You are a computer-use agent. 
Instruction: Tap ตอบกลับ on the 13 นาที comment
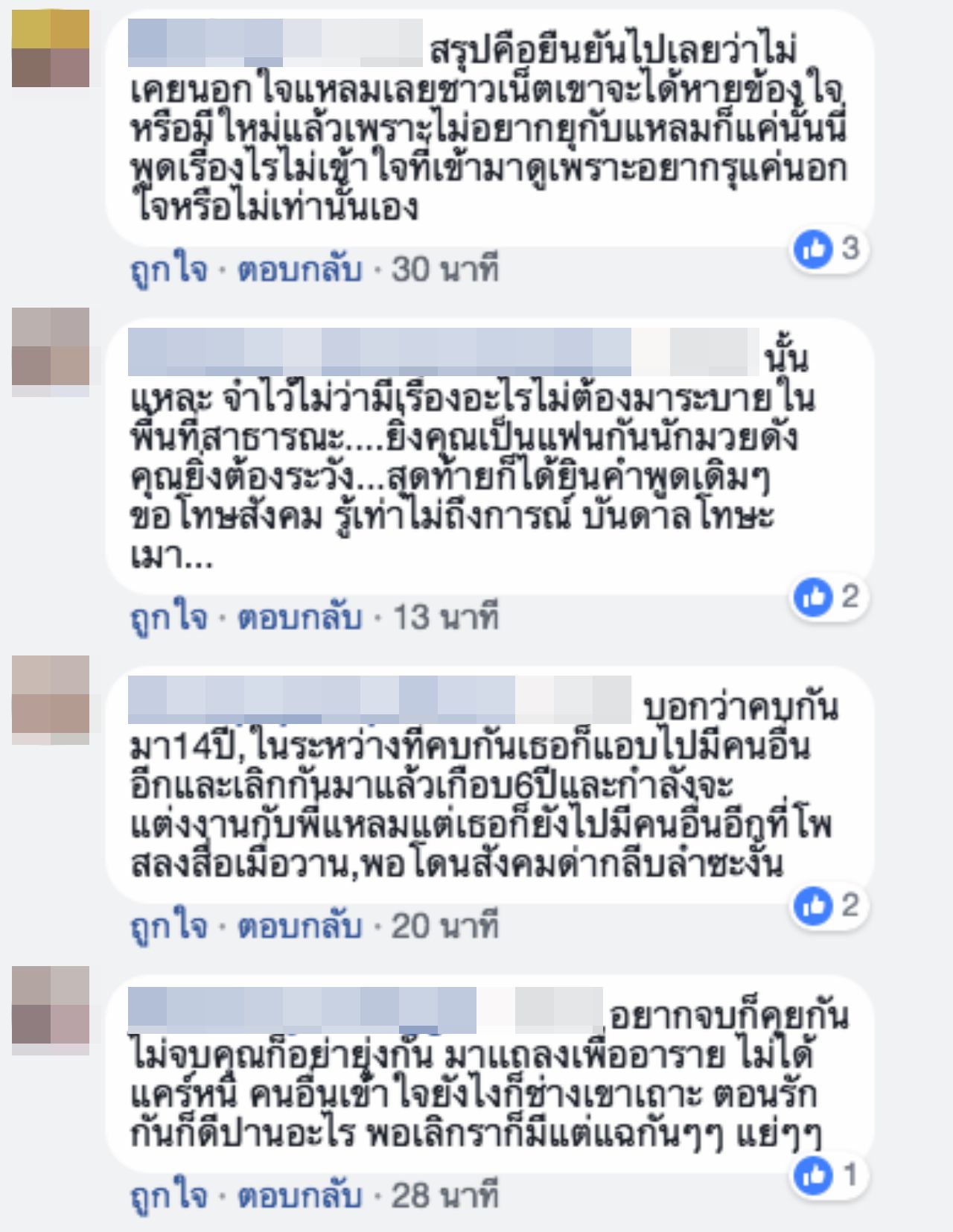pos(299,617)
